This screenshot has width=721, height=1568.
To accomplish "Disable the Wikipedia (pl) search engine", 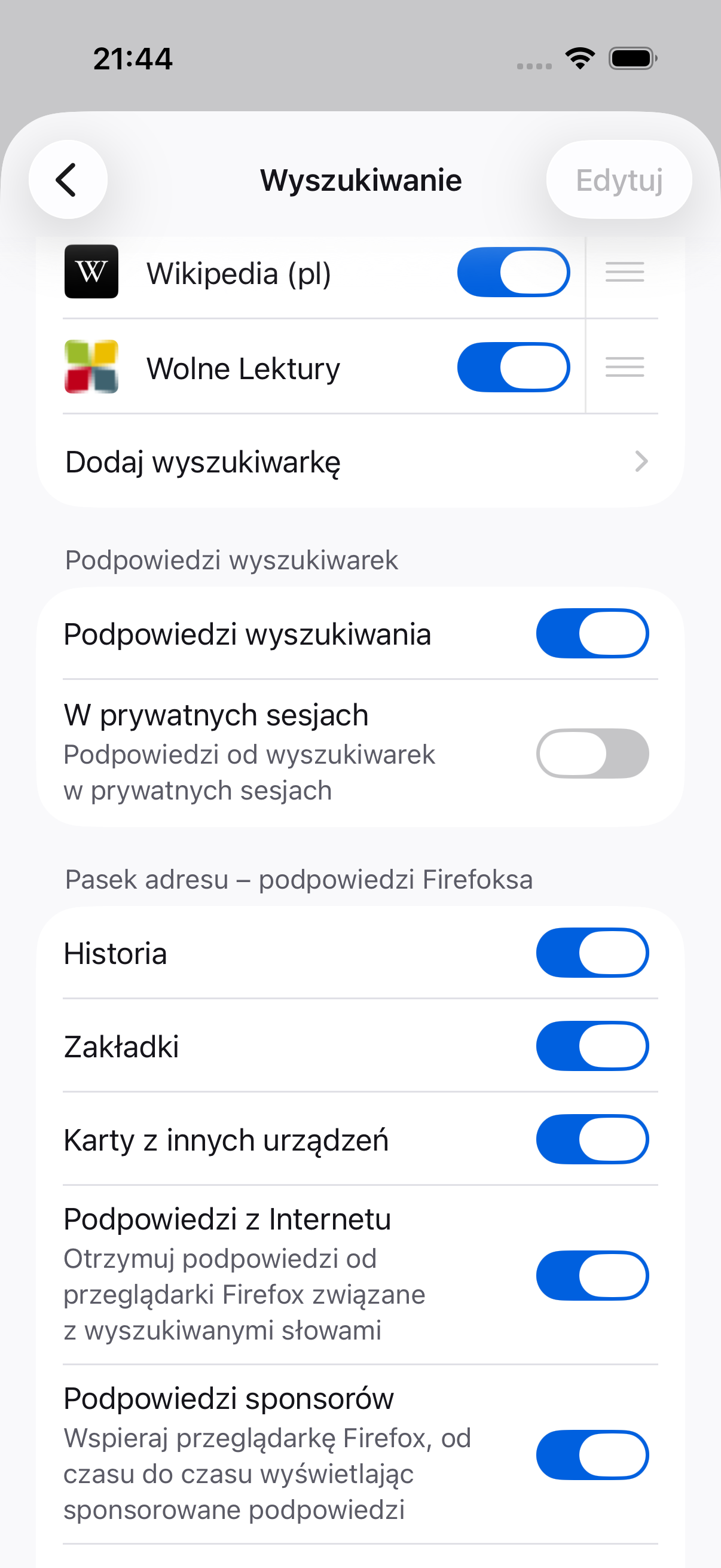I will coord(514,272).
